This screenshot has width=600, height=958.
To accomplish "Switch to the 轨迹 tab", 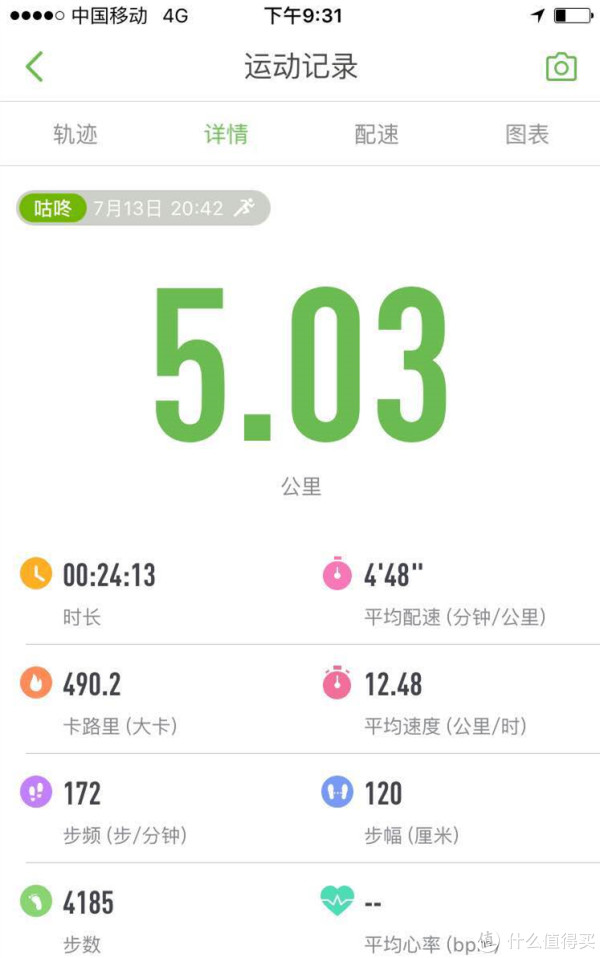I will [75, 134].
